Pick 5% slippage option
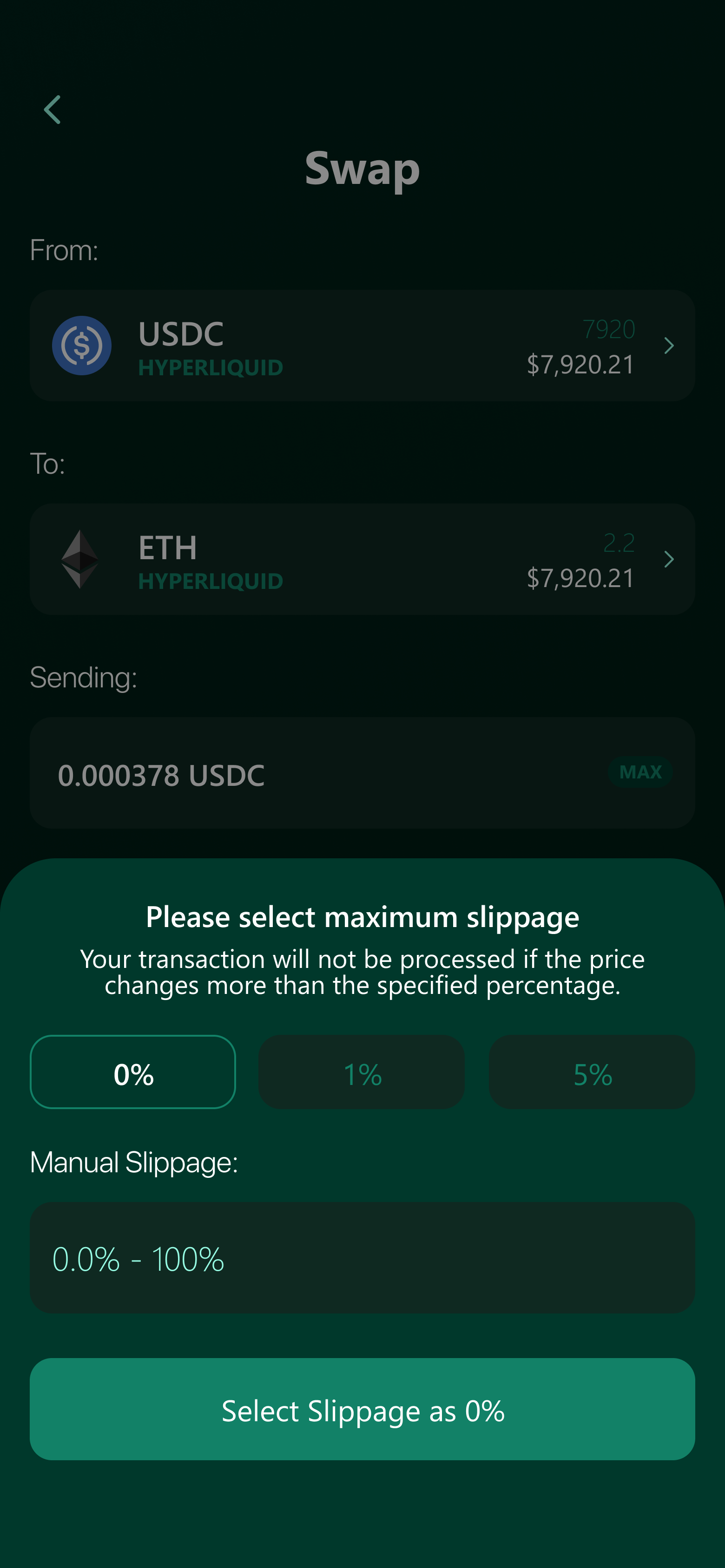The width and height of the screenshot is (725, 1568). click(x=592, y=1072)
